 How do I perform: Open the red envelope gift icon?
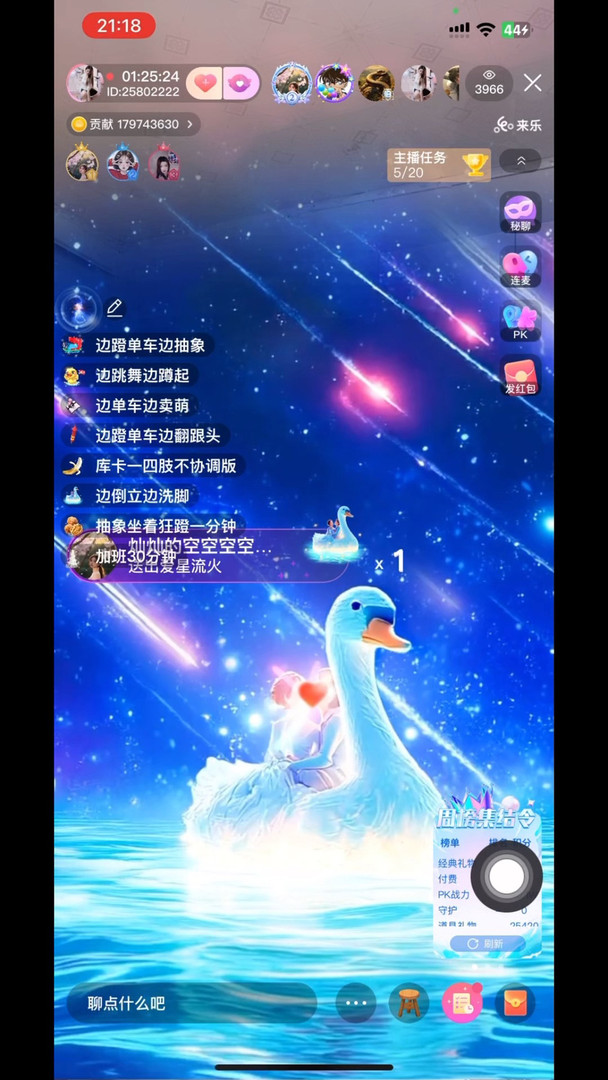click(515, 1003)
